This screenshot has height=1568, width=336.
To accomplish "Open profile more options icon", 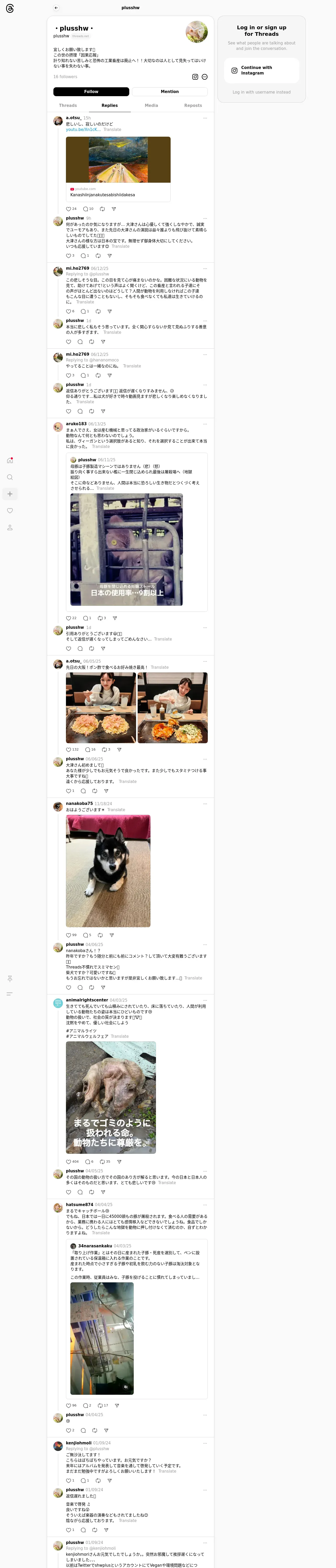I will point(204,77).
